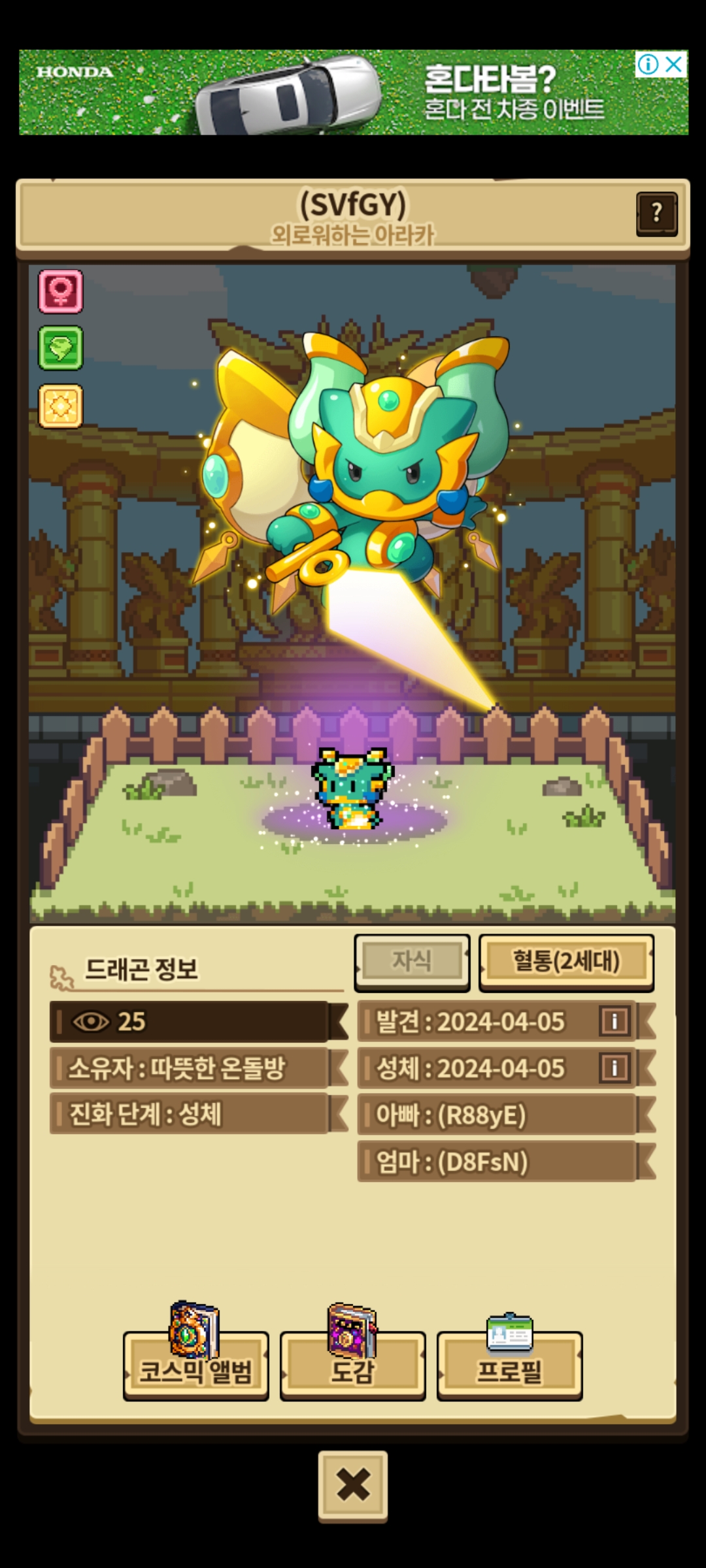Open the Honda 혼다타봄 advertisement
706x1568 pixels.
click(x=353, y=93)
